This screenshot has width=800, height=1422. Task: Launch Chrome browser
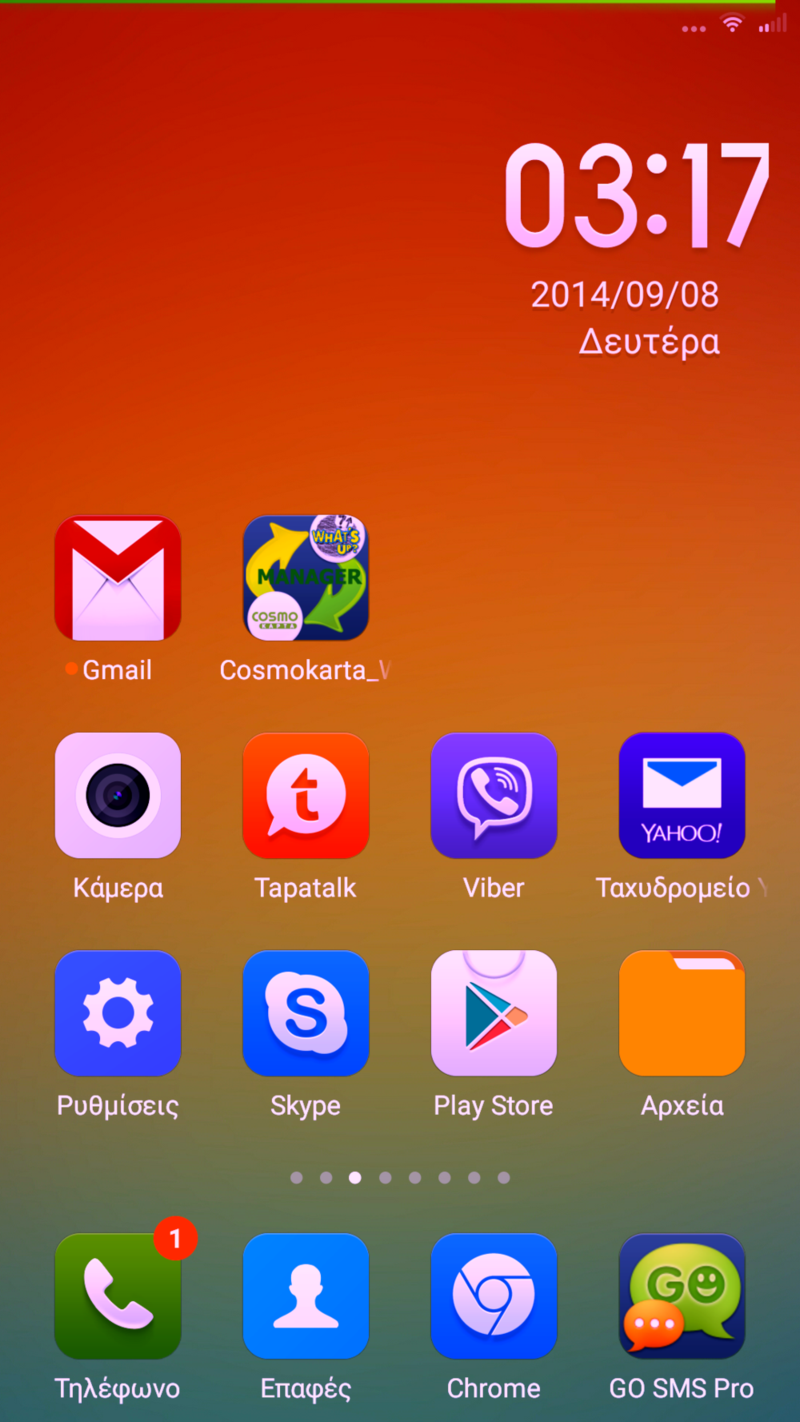[494, 1296]
